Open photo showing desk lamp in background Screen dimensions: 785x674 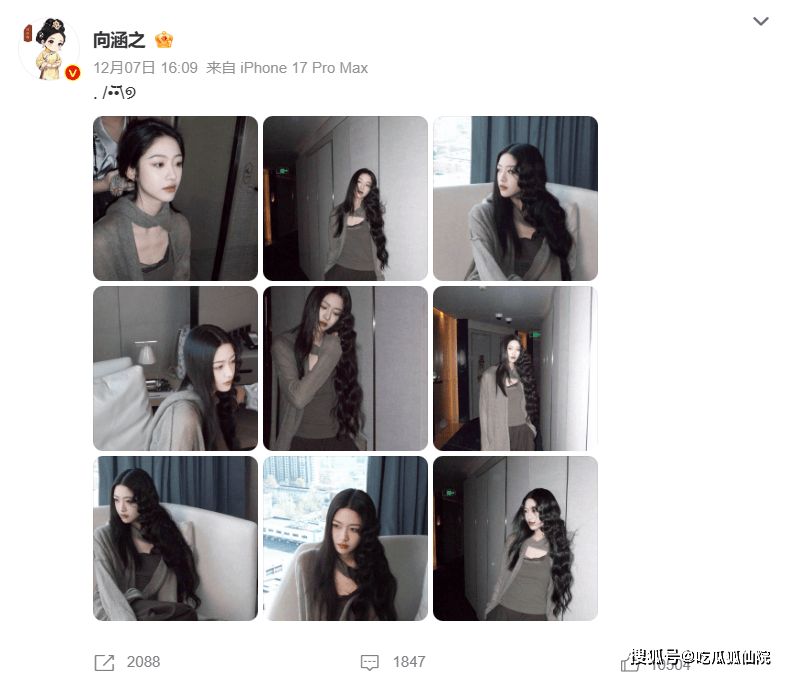pos(175,368)
